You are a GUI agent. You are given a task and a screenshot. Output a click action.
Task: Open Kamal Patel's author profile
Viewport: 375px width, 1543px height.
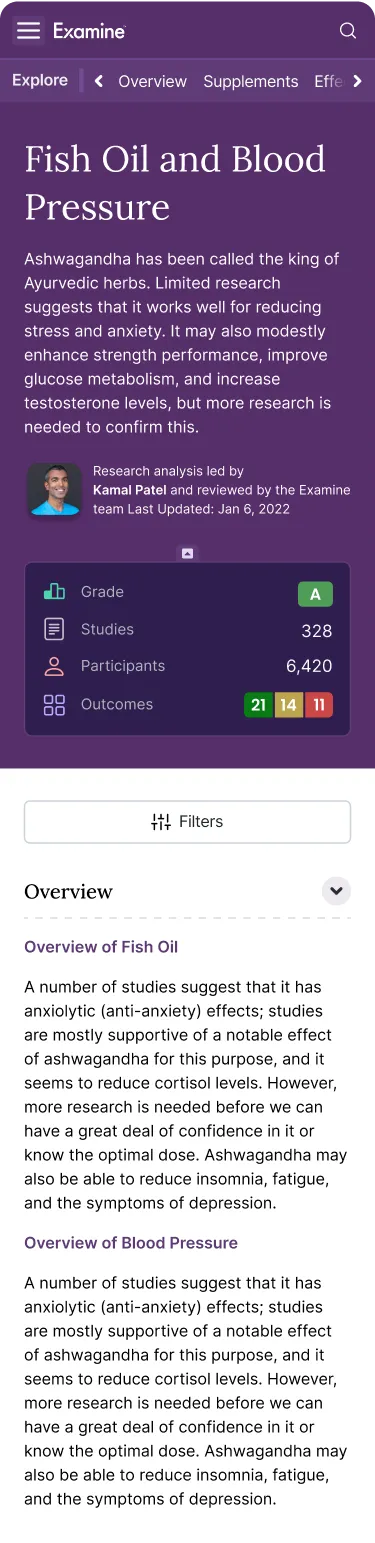[x=129, y=490]
